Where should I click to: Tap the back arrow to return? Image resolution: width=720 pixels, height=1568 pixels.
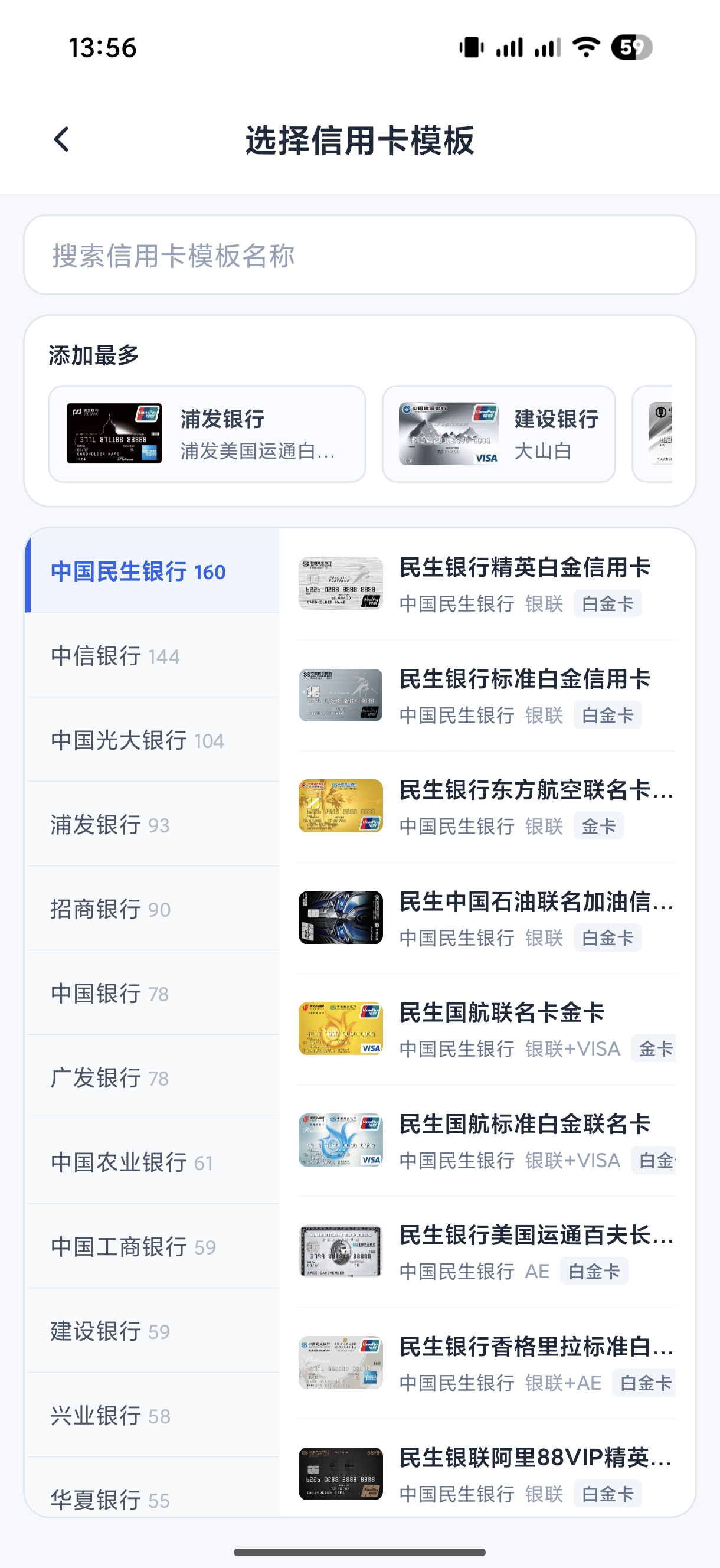pos(60,139)
